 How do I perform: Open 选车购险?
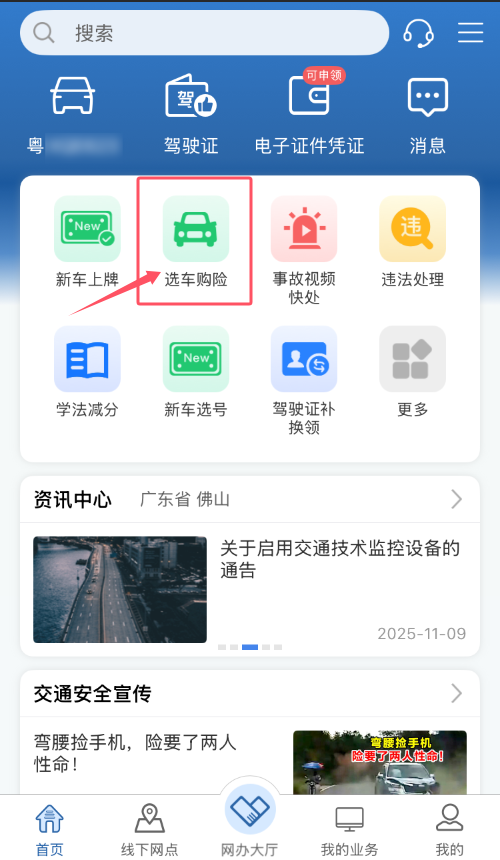tap(196, 242)
